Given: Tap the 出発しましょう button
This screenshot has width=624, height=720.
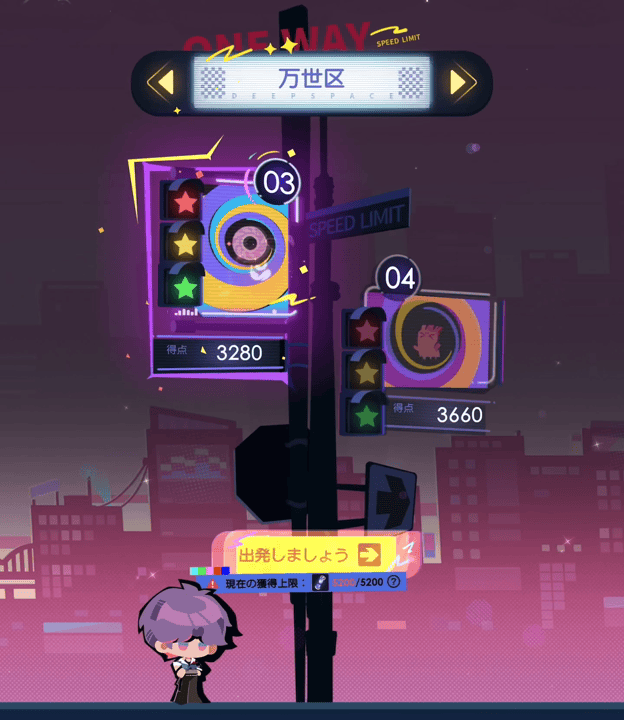Looking at the screenshot, I should (x=309, y=555).
